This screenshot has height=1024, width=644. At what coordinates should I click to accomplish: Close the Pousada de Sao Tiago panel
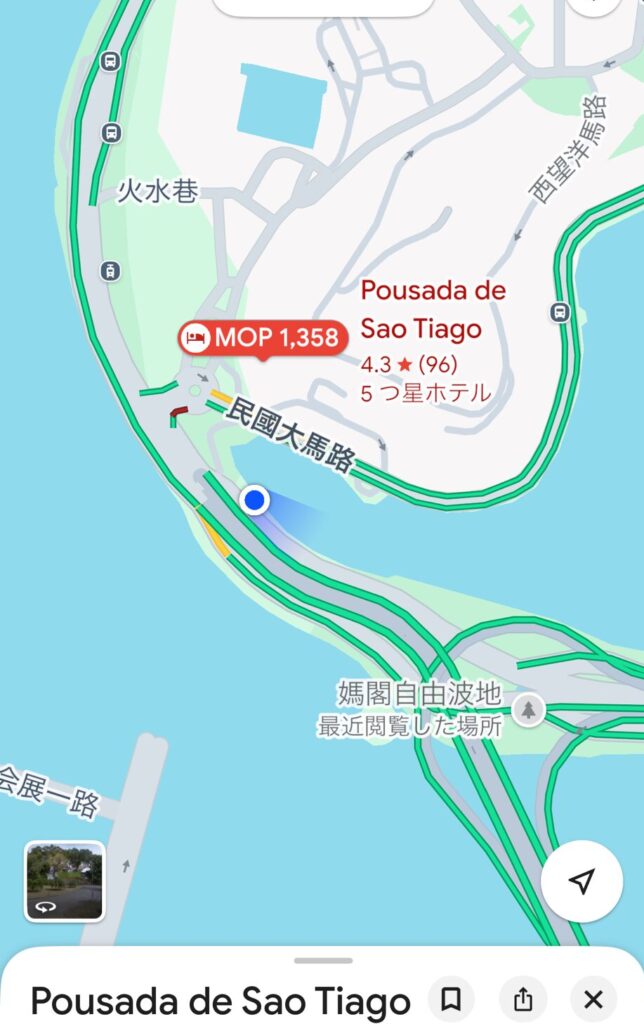[x=593, y=999]
